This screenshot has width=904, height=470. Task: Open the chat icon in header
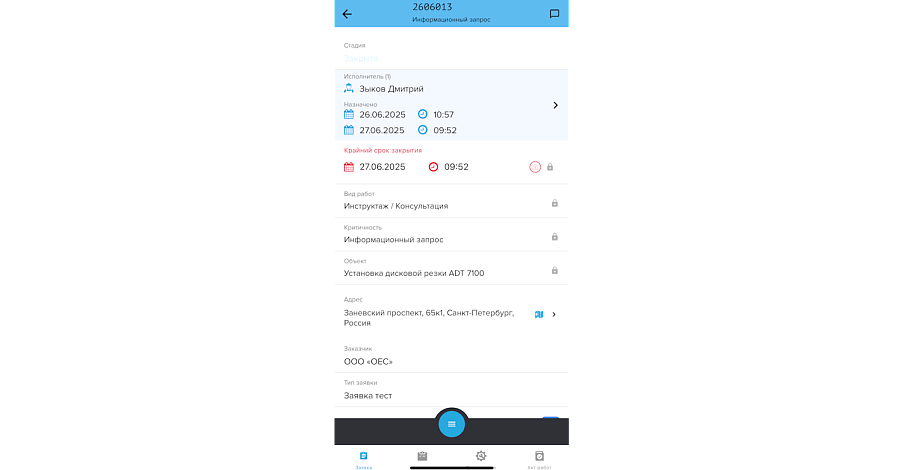tap(554, 14)
